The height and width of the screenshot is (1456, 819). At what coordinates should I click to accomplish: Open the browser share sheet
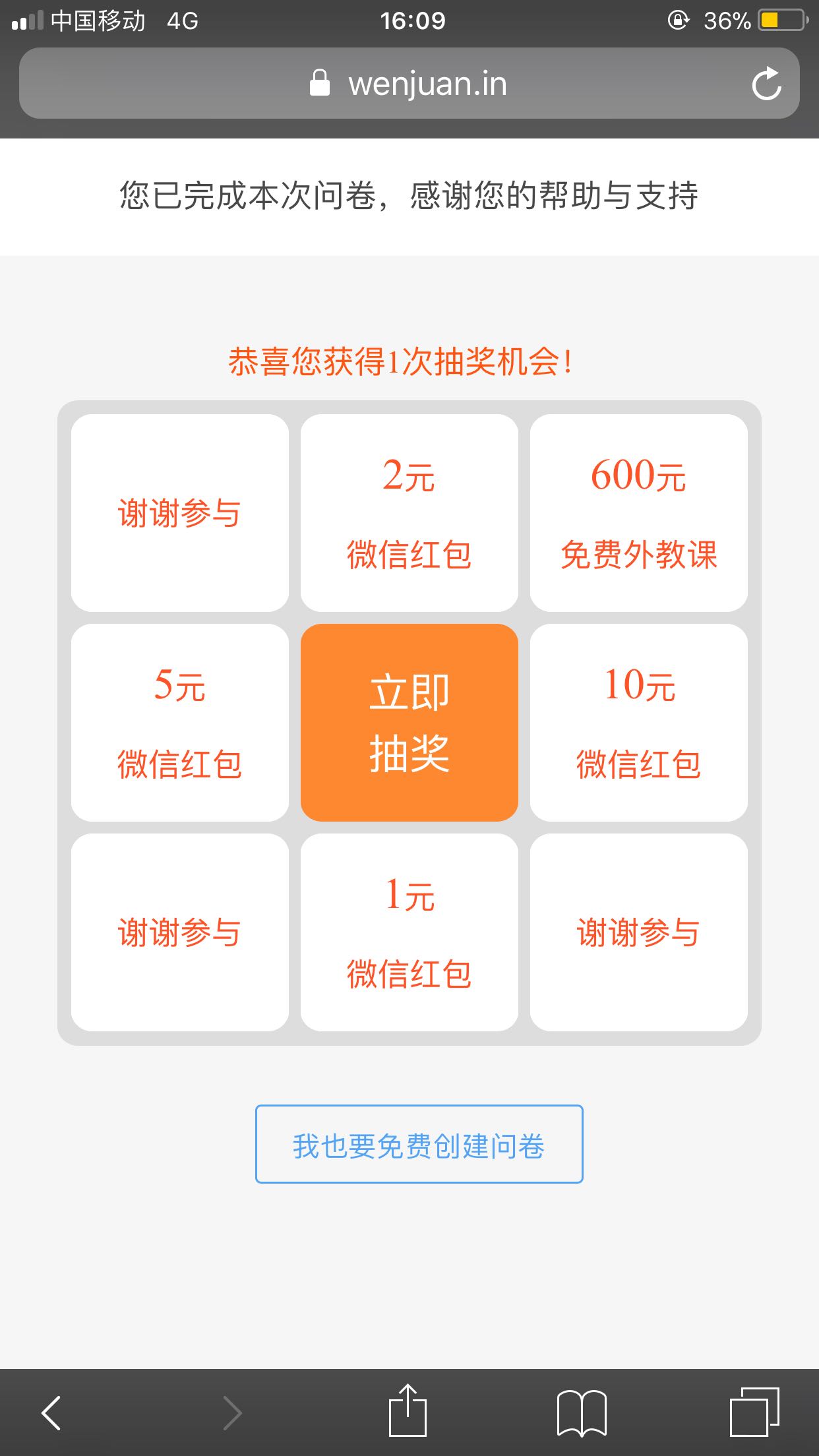408,1411
